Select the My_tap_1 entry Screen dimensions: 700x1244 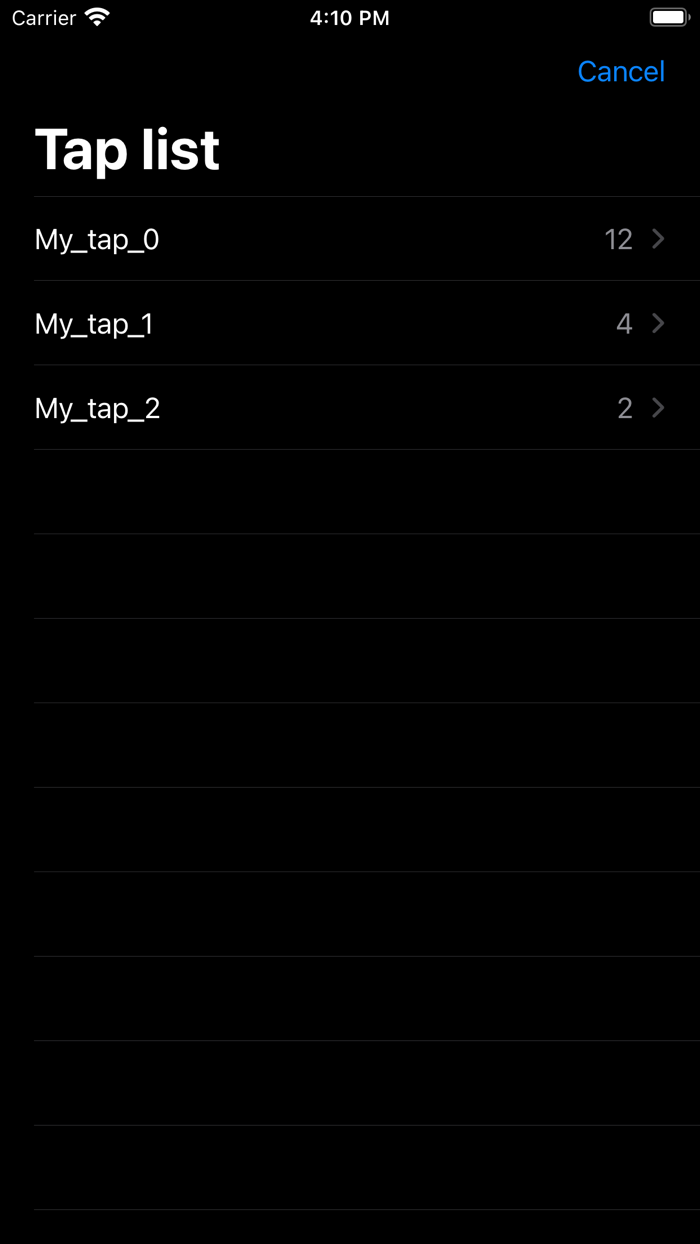click(x=350, y=324)
